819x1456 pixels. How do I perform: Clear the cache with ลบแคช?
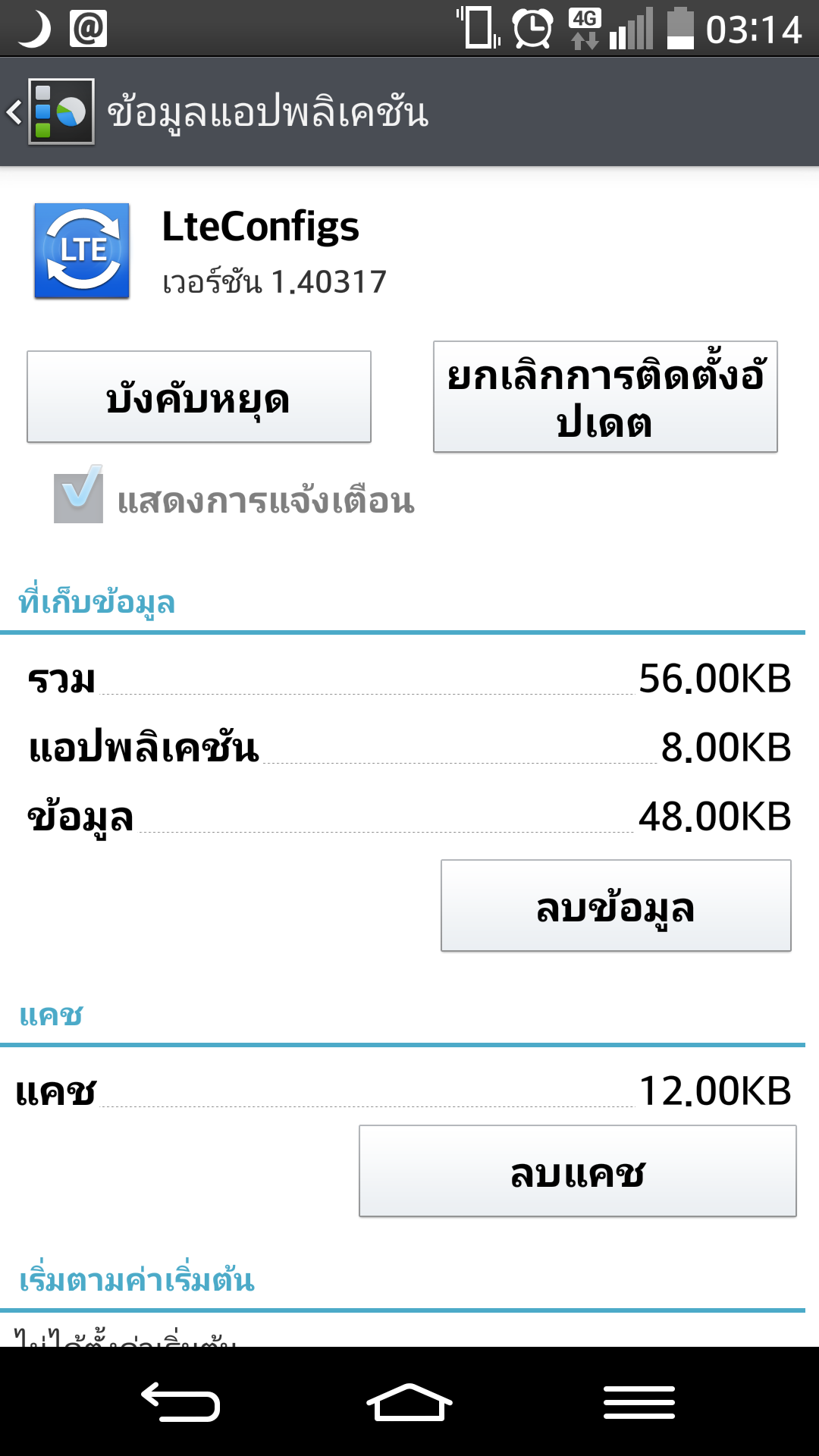pyautogui.click(x=578, y=1171)
